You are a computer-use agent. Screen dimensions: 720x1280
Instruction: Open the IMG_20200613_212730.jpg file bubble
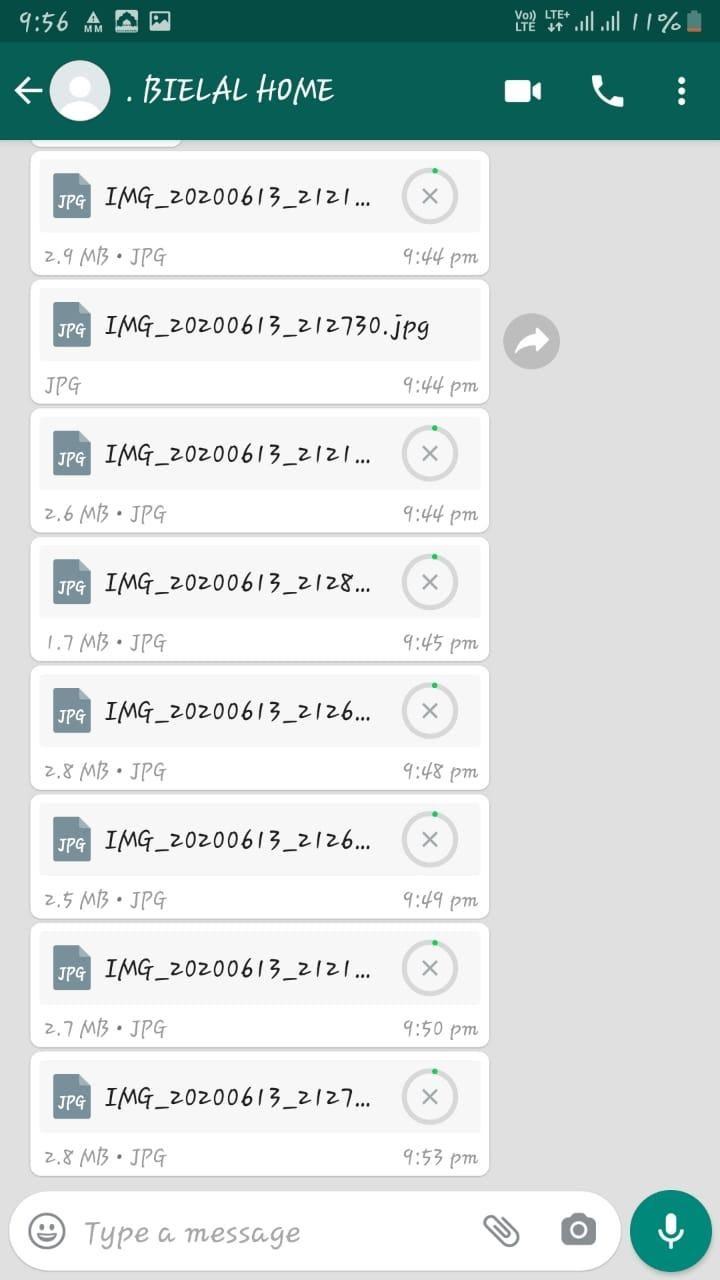(x=260, y=325)
